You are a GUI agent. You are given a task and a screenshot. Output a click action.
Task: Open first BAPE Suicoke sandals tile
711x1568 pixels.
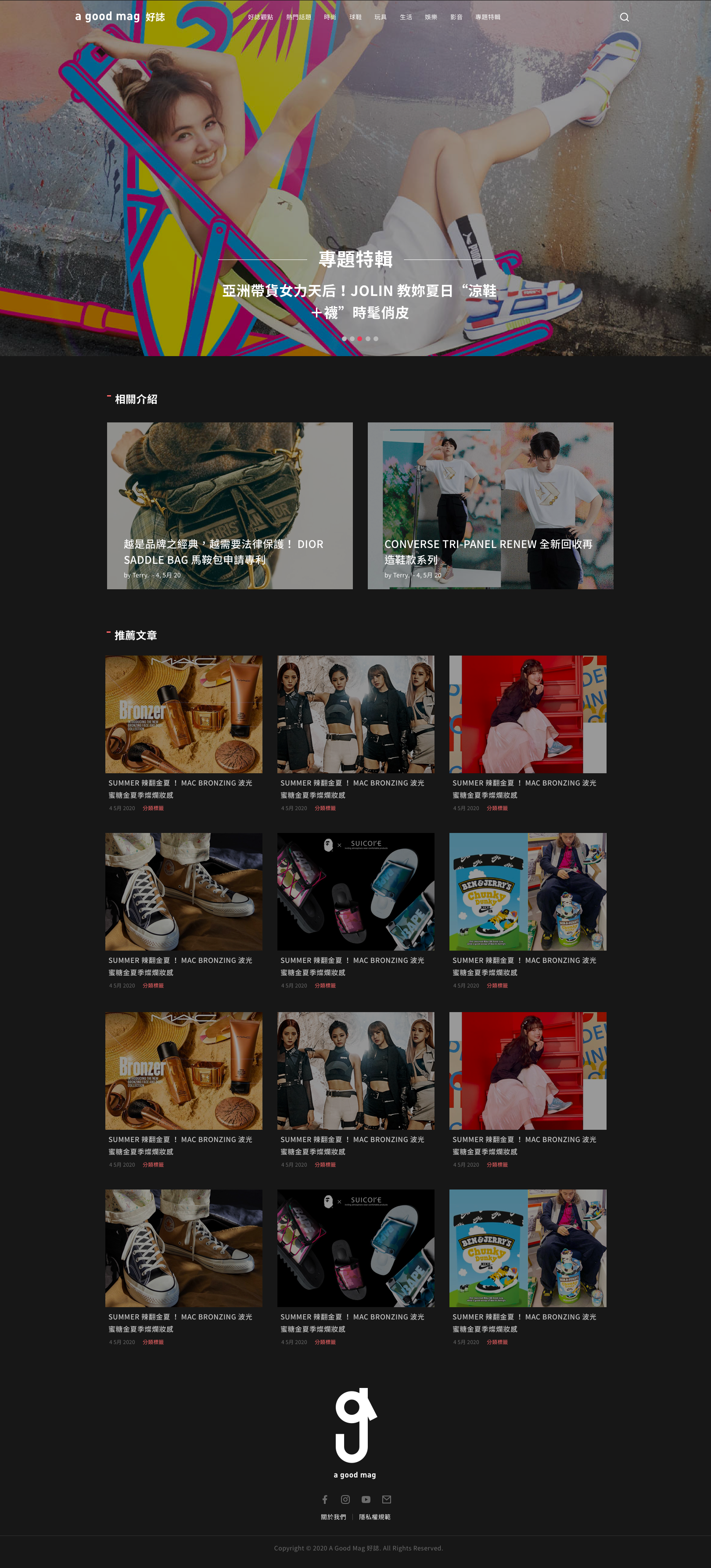coord(356,891)
